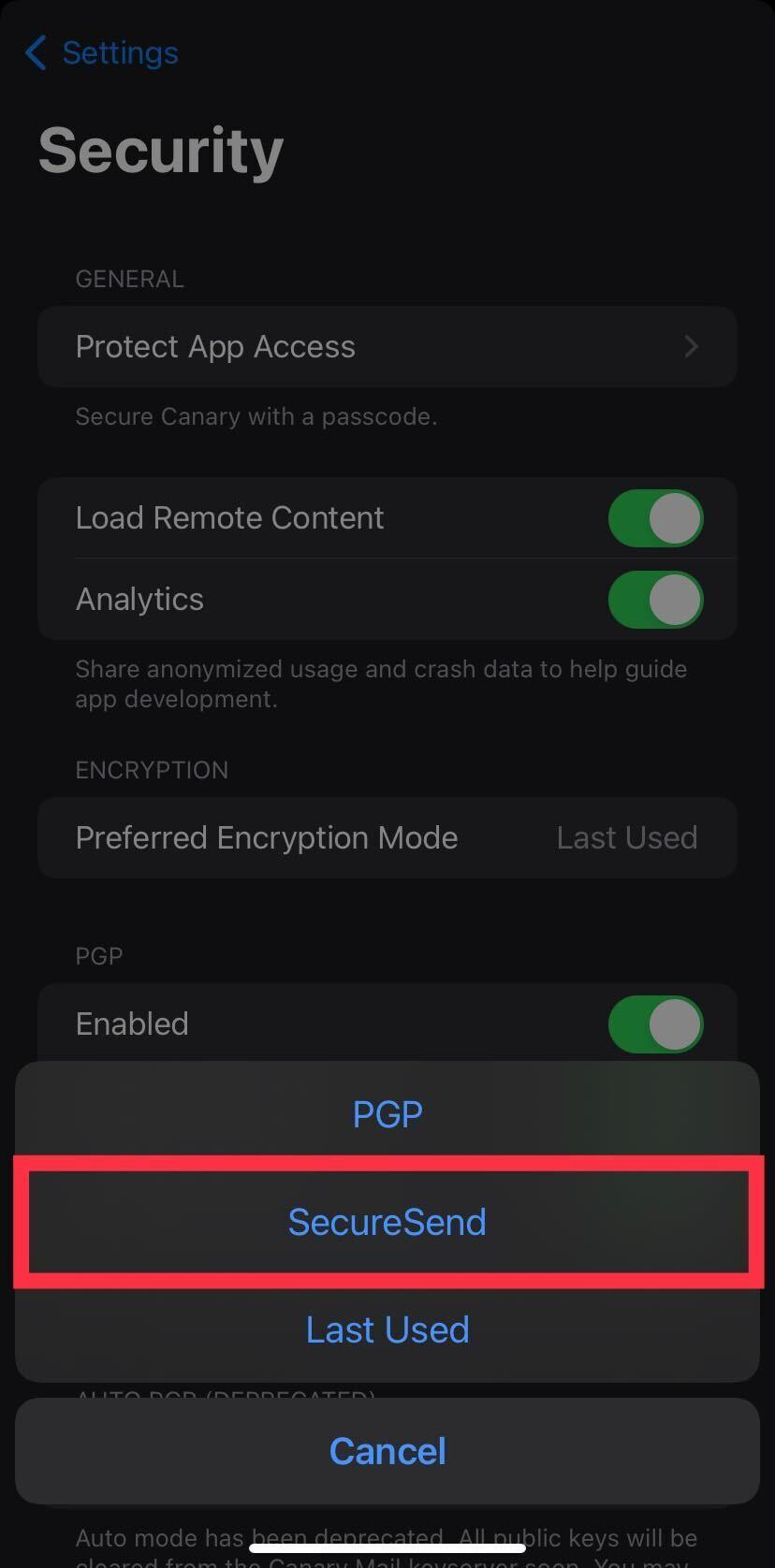Viewport: 775px width, 1568px height.
Task: Select the SecureSend option
Action: pyautogui.click(x=387, y=1221)
